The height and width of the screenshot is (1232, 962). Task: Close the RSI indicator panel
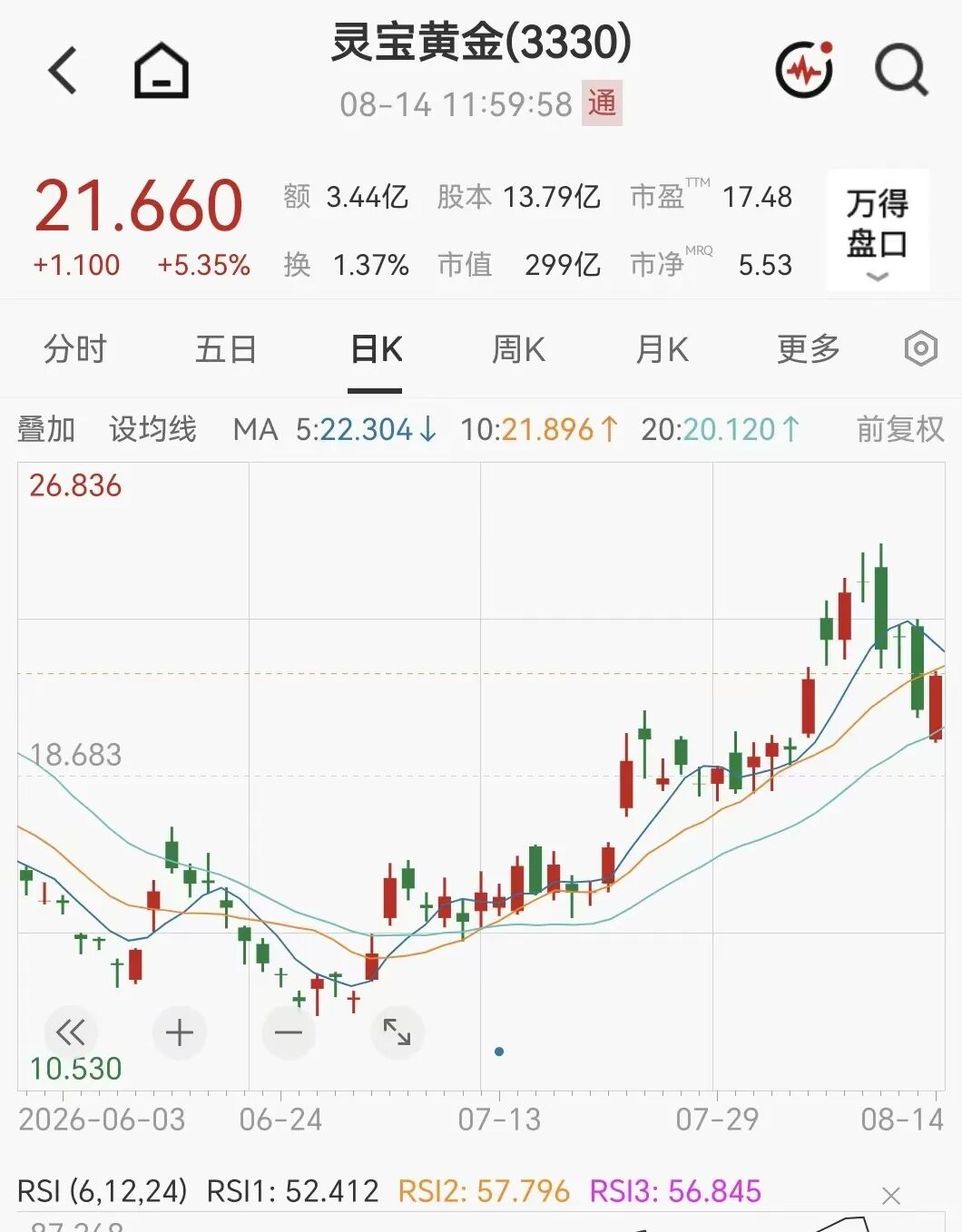tap(891, 1196)
